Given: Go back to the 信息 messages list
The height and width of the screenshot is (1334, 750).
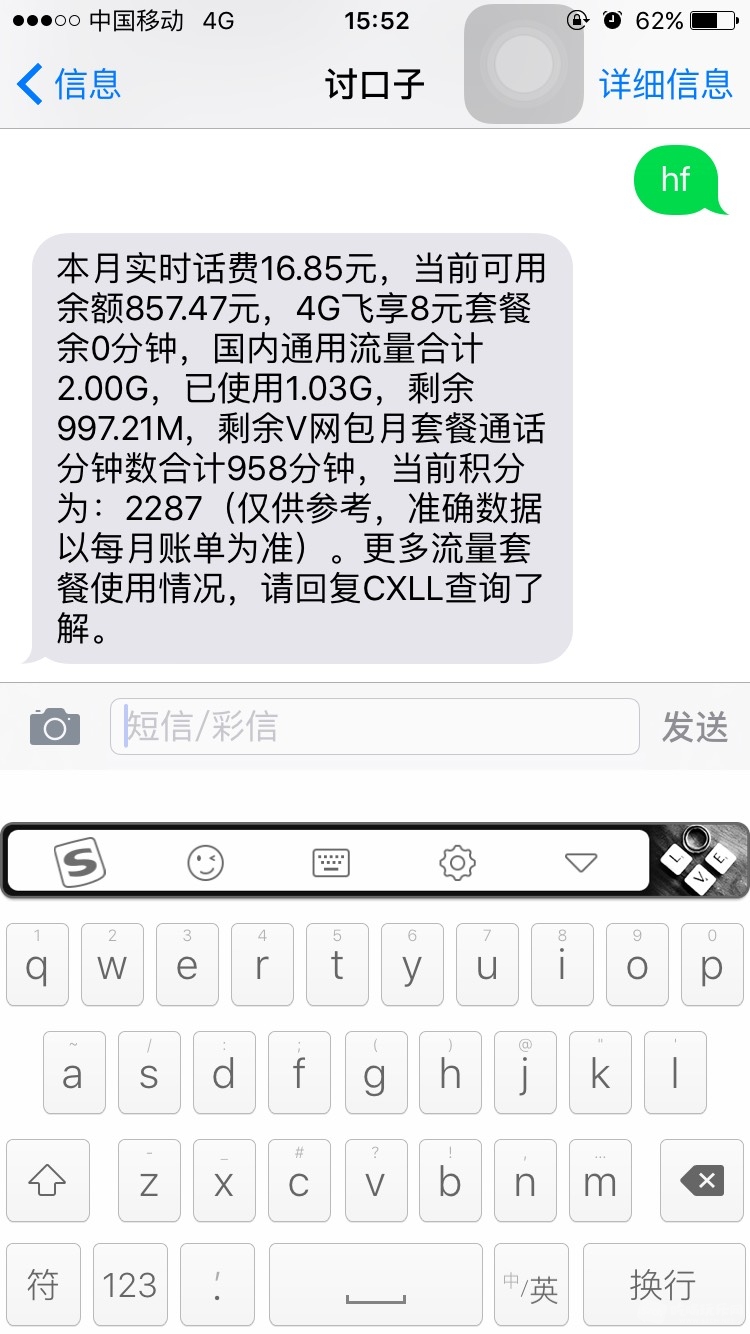Looking at the screenshot, I should pos(68,84).
